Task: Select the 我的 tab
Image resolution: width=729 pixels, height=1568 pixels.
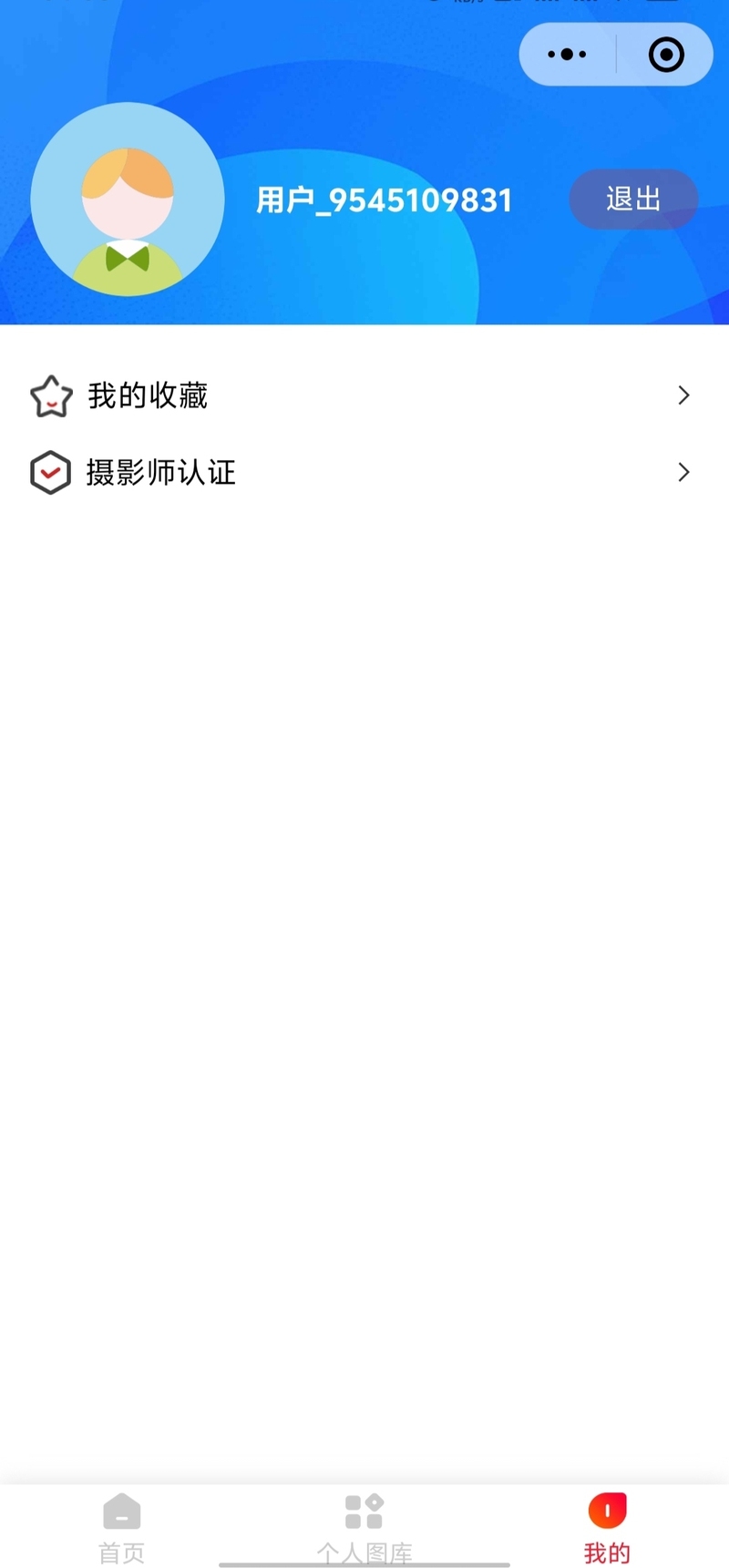Action: (x=607, y=1527)
